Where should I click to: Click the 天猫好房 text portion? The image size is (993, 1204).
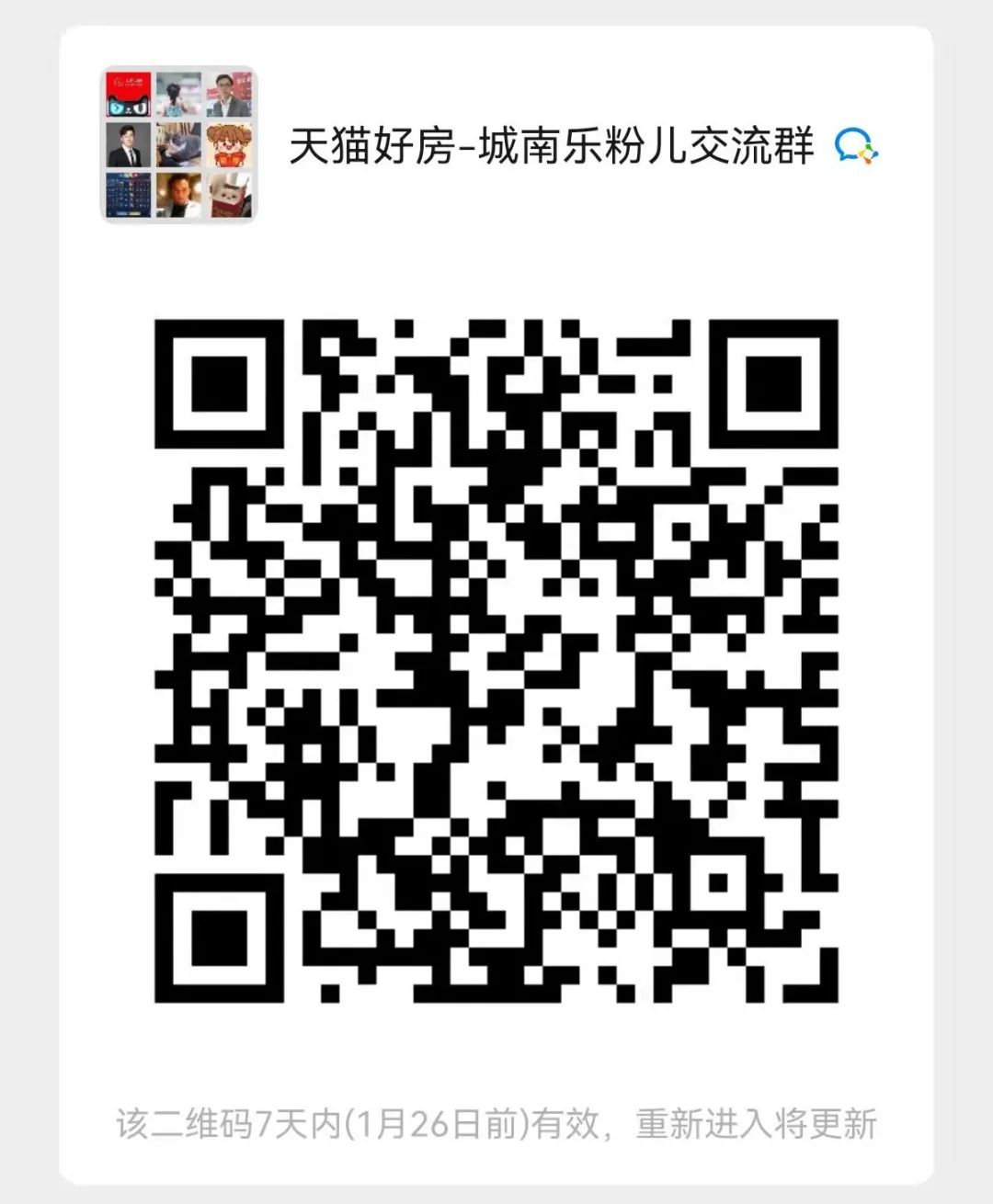point(372,147)
